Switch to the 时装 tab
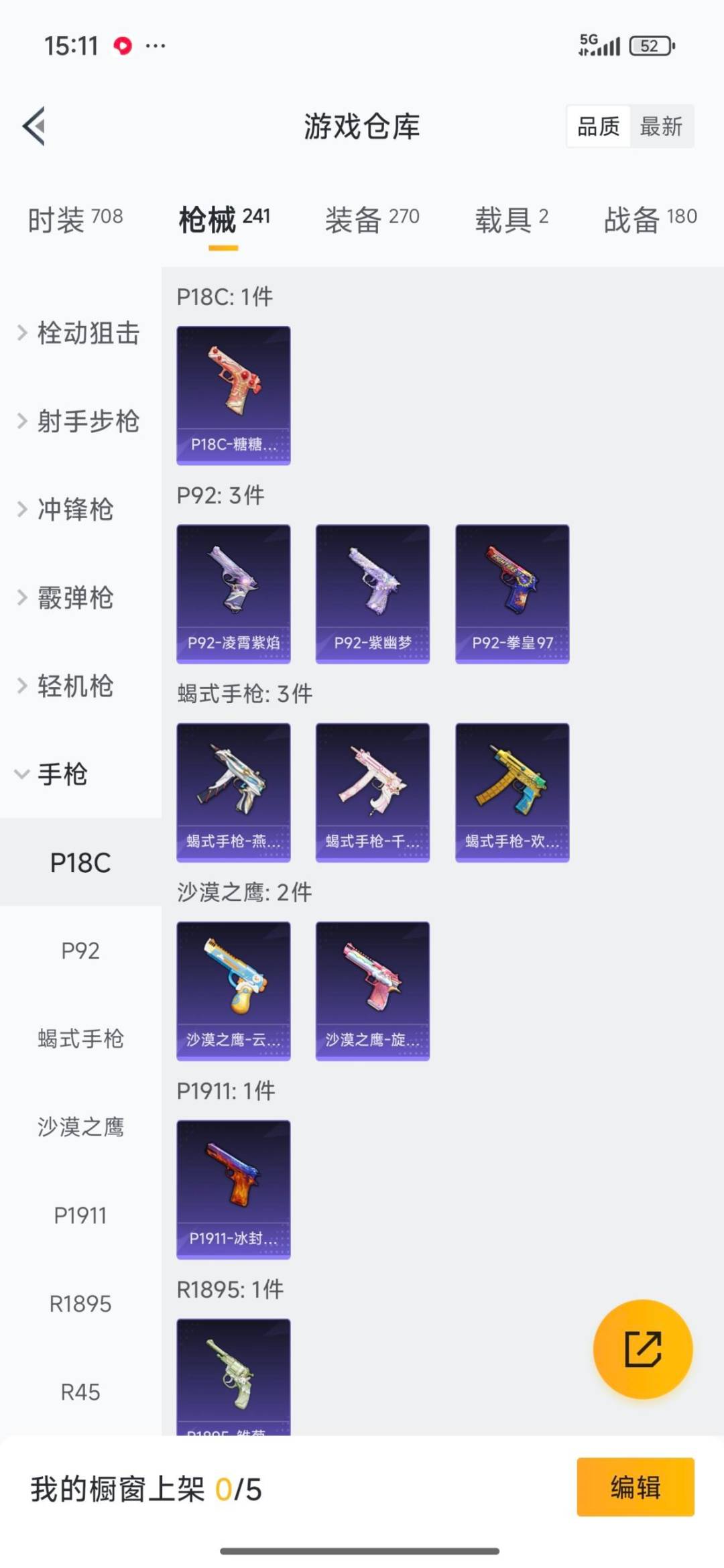 click(75, 219)
